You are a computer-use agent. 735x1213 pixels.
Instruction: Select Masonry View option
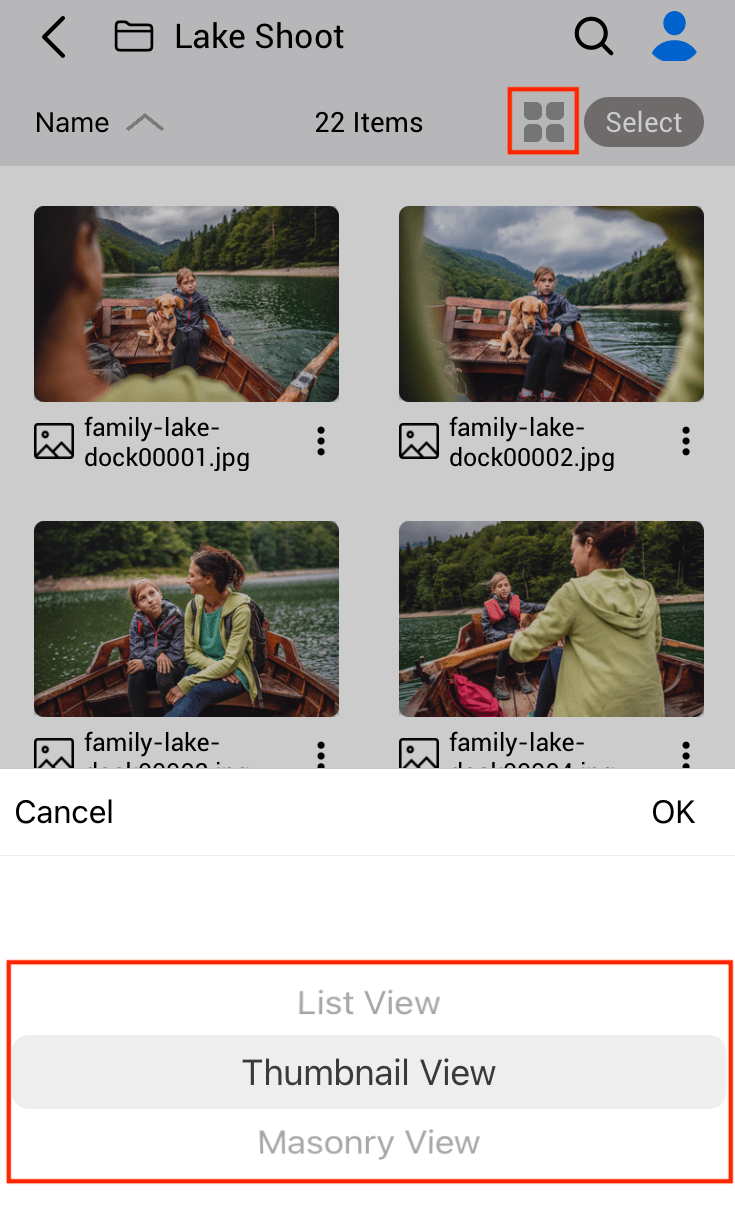[x=368, y=1142]
